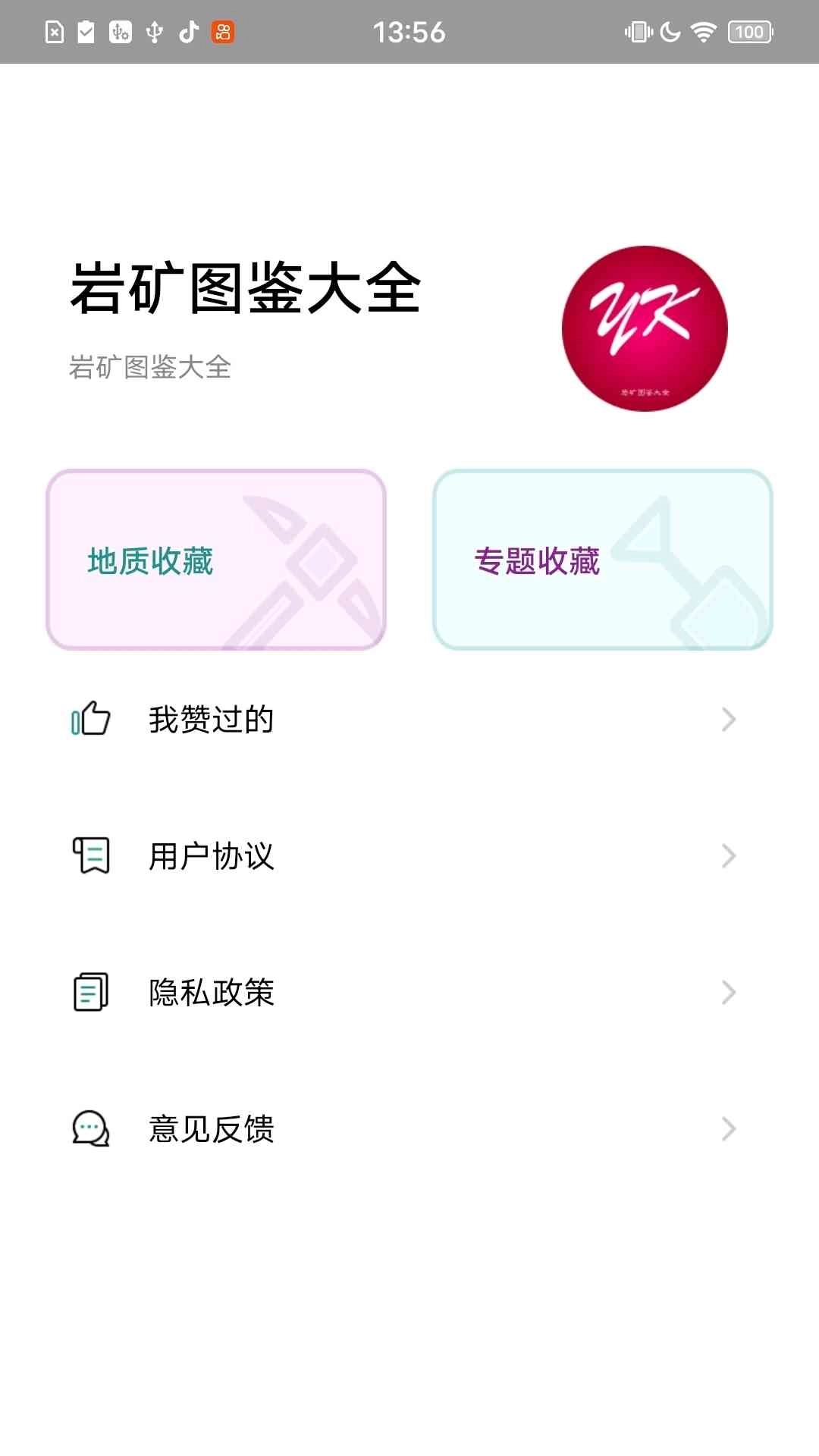Select the USB connection icon in status bar
The image size is (819, 1456).
pos(154,32)
